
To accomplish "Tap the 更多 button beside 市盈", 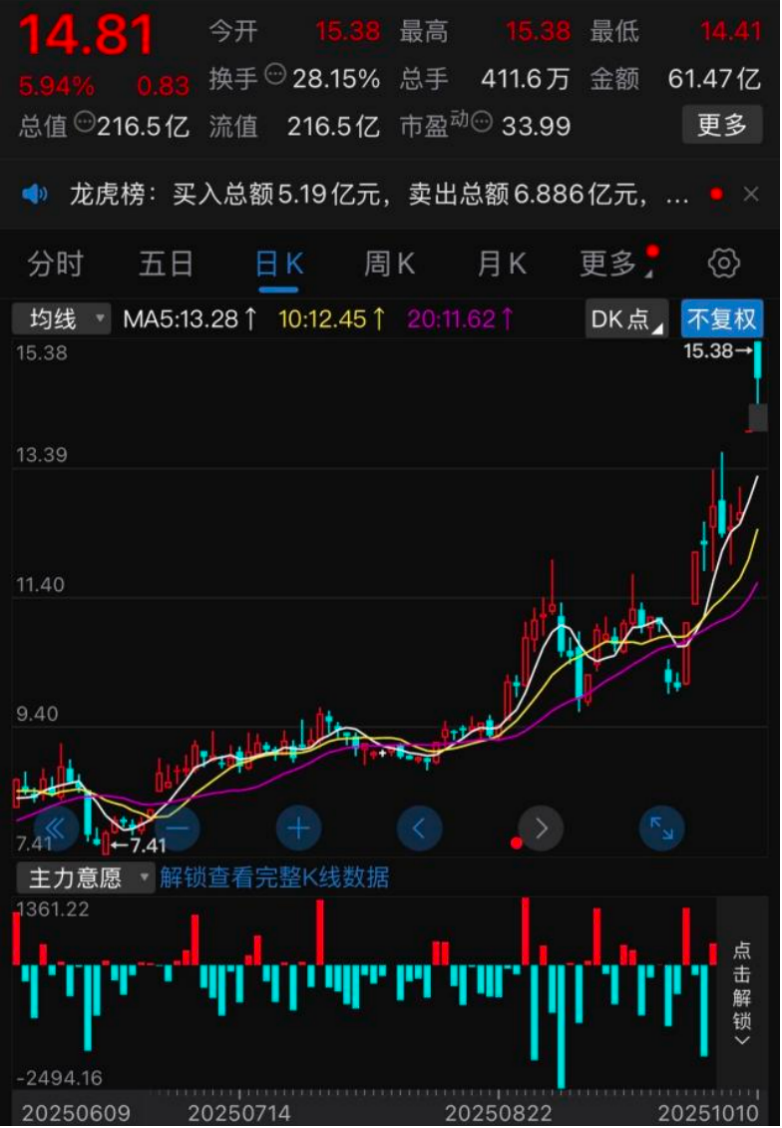I will [x=722, y=125].
